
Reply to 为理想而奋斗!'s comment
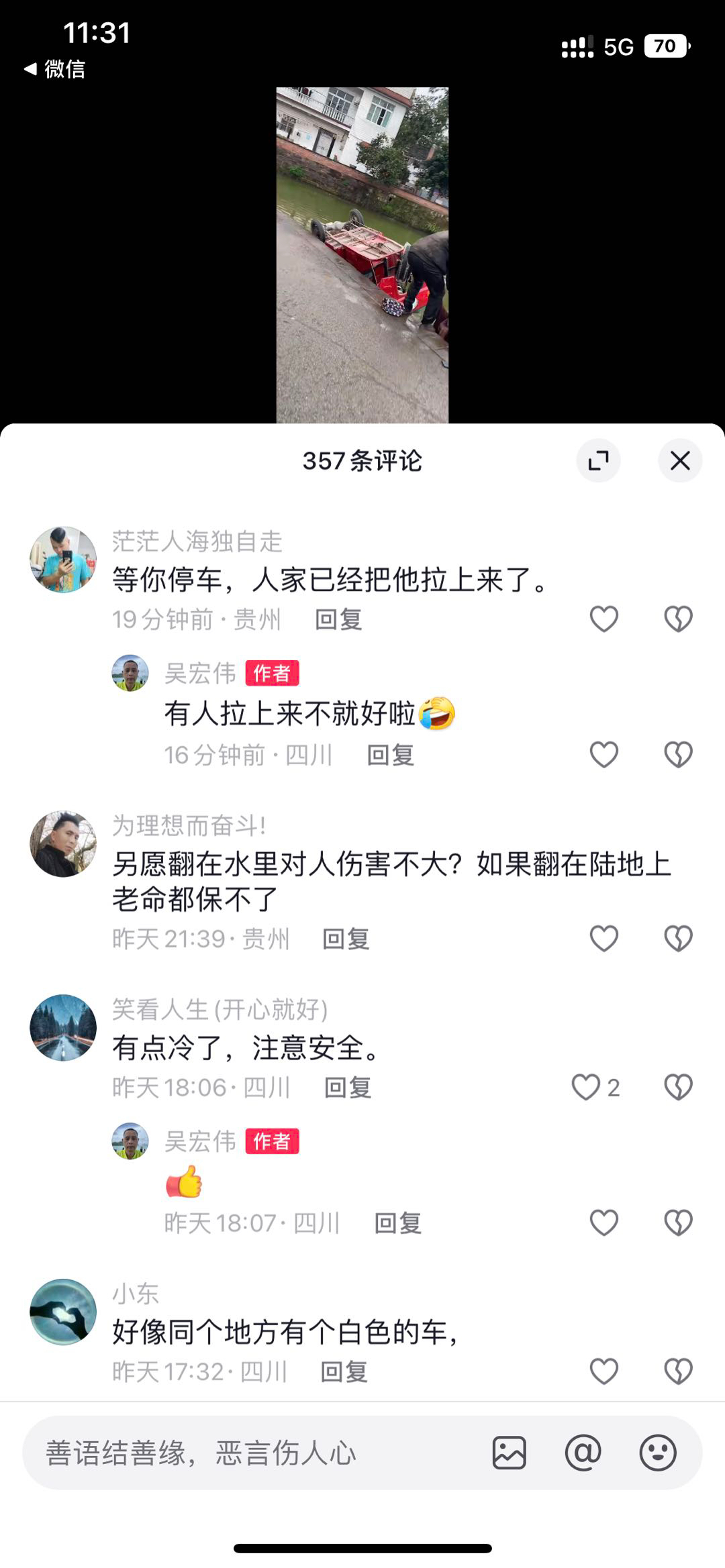tap(346, 939)
